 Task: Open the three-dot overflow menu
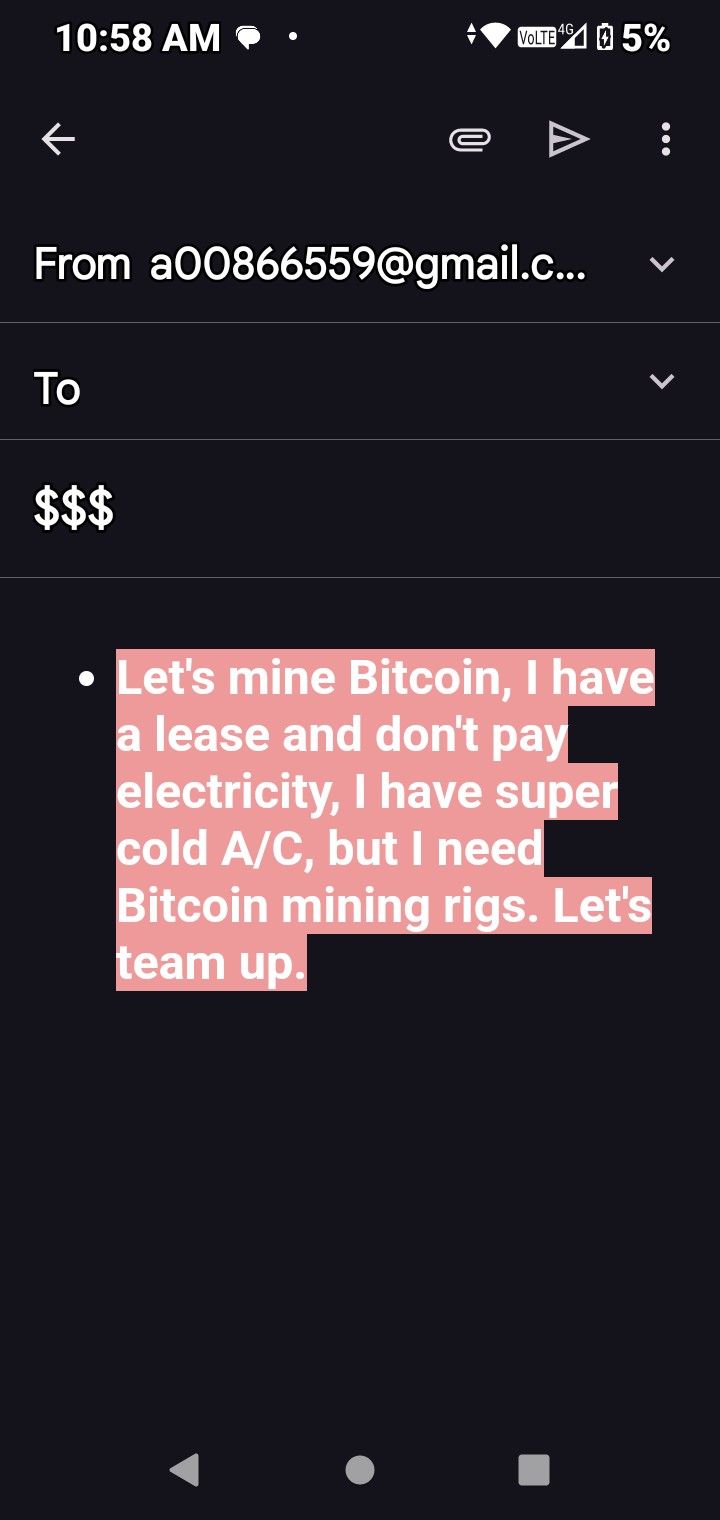click(665, 139)
